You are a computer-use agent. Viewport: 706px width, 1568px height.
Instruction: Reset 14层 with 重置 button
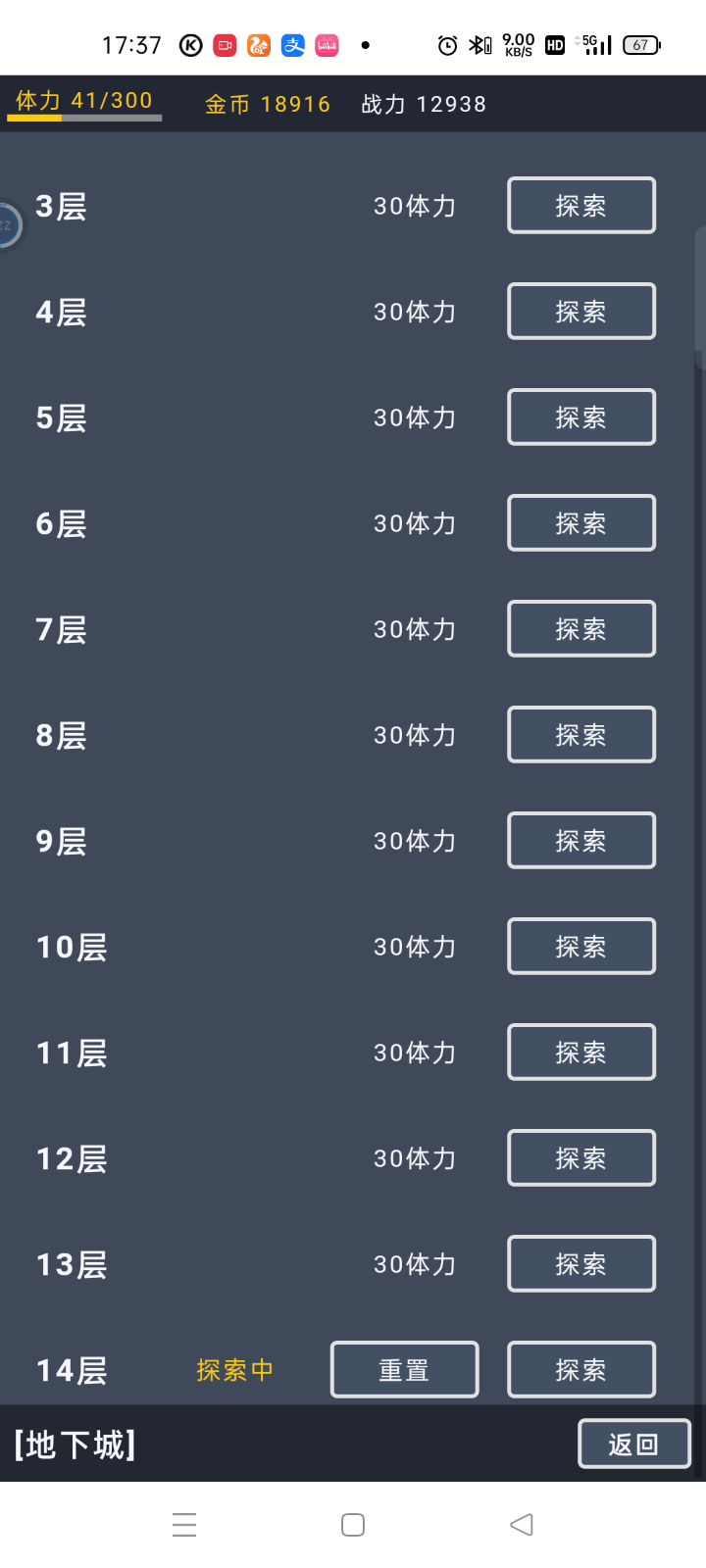tap(404, 1370)
